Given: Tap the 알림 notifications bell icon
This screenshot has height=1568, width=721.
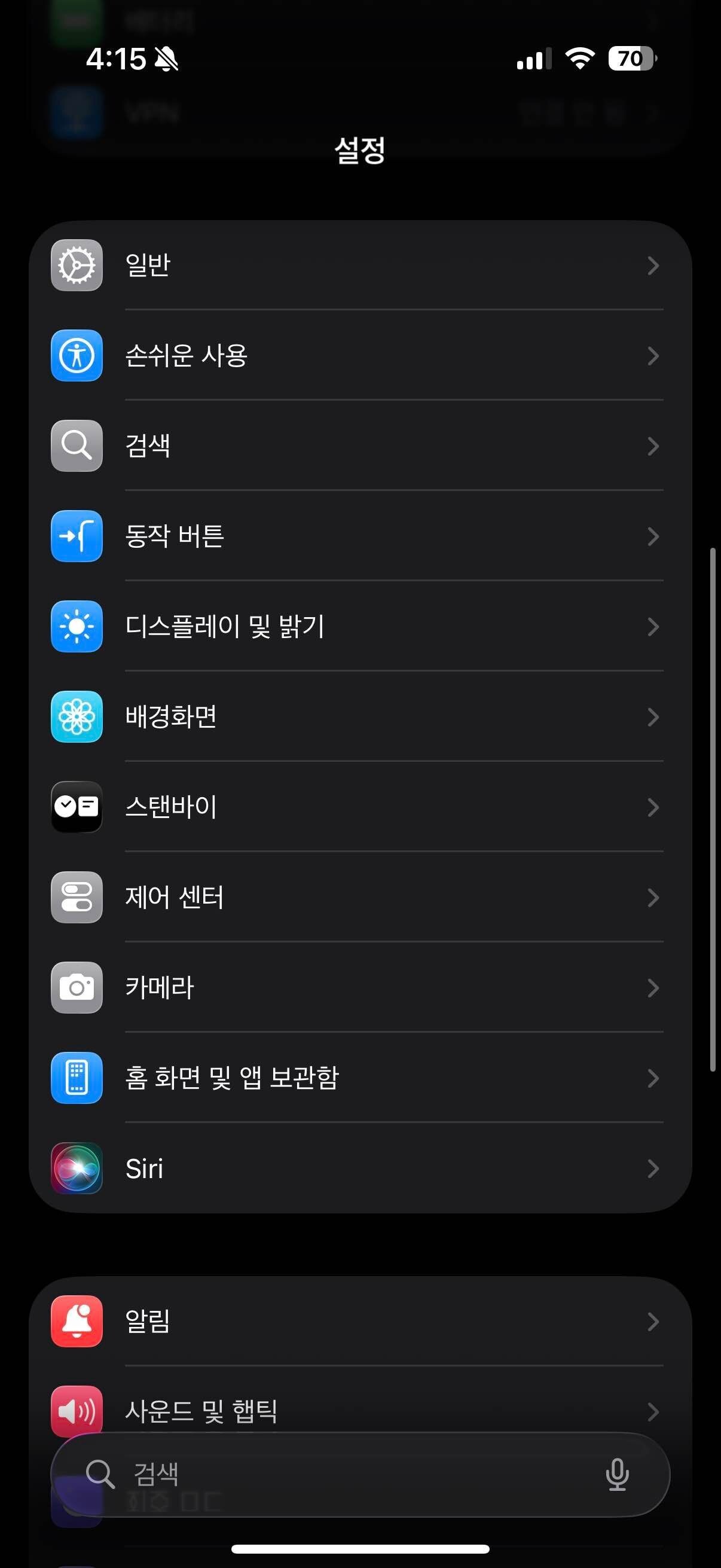Looking at the screenshot, I should 76,1322.
